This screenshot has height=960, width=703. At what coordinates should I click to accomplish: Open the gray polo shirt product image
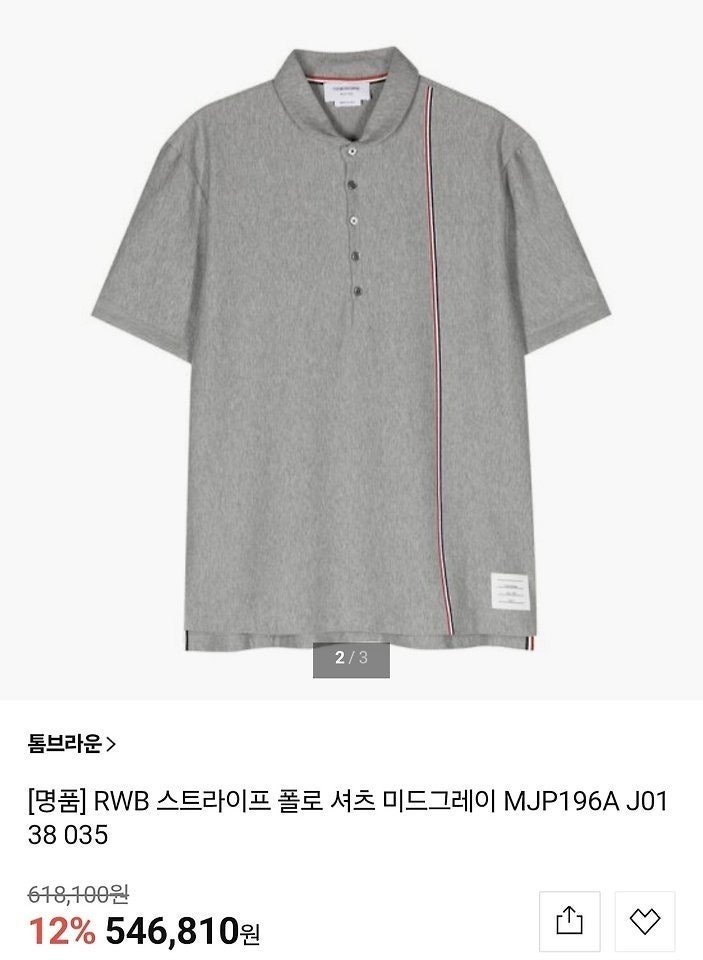pyautogui.click(x=352, y=350)
